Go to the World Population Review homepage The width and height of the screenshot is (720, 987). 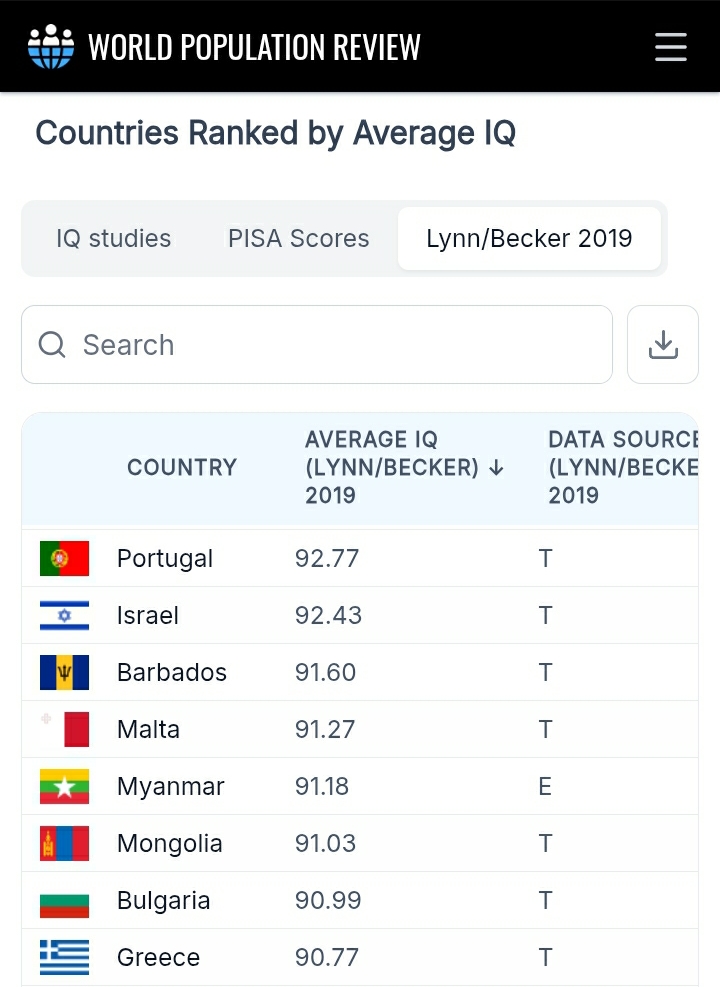[x=224, y=47]
